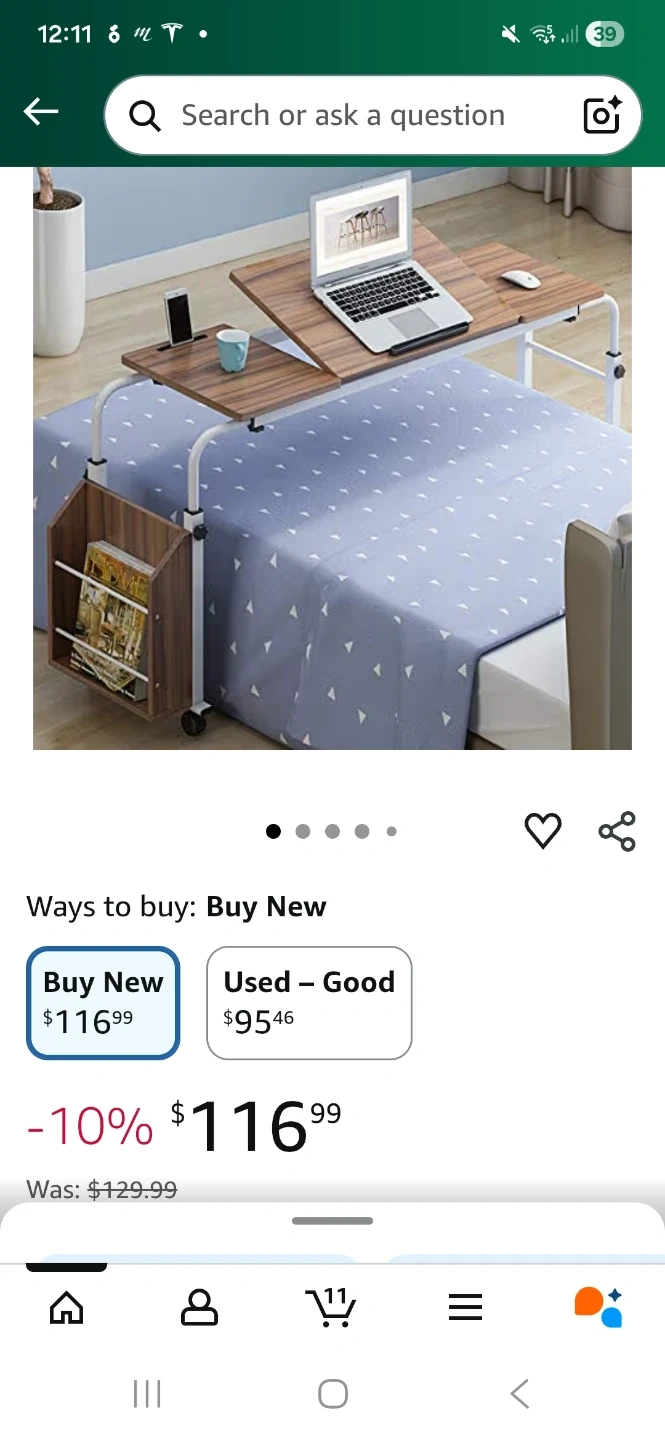View the cart with 11 items

[x=331, y=1307]
